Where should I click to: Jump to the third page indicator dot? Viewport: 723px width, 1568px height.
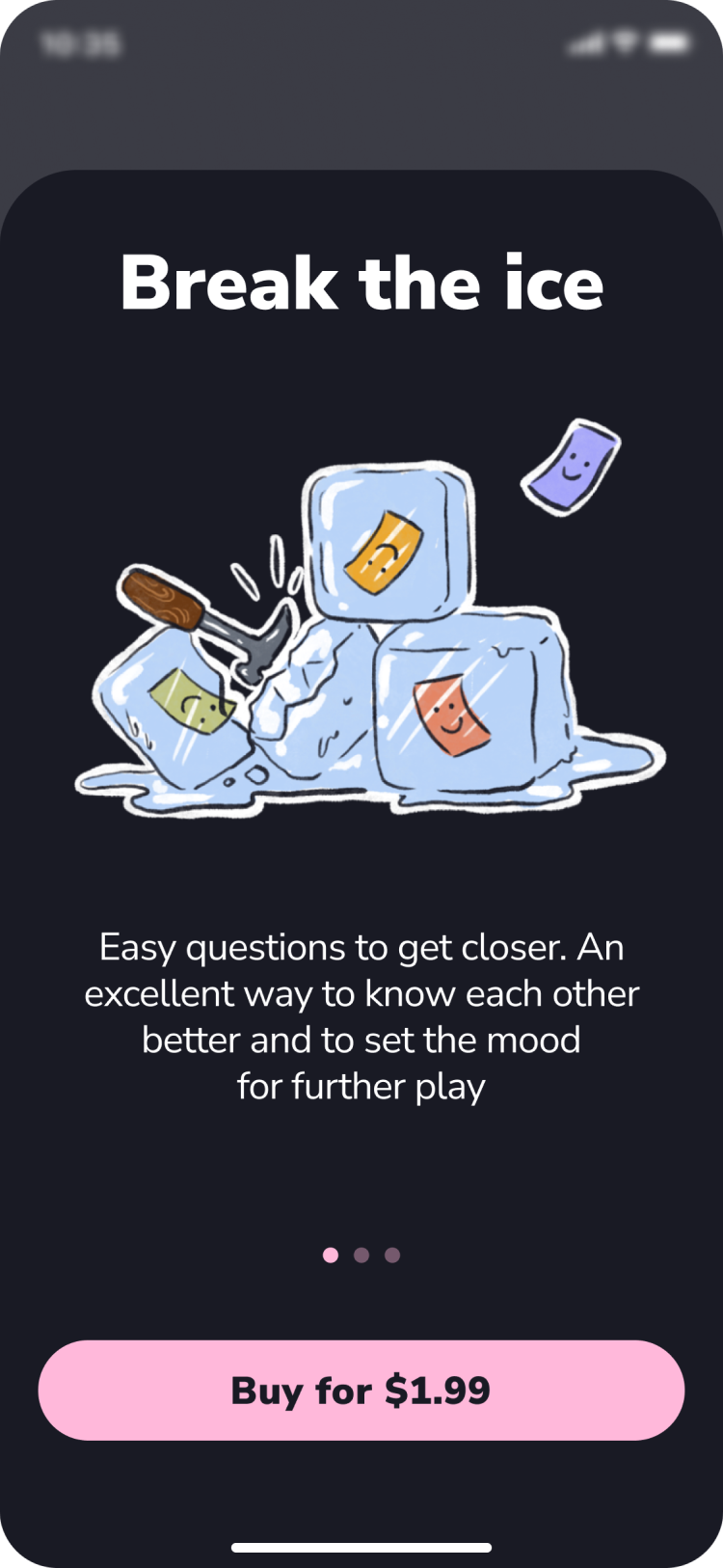tap(392, 1255)
